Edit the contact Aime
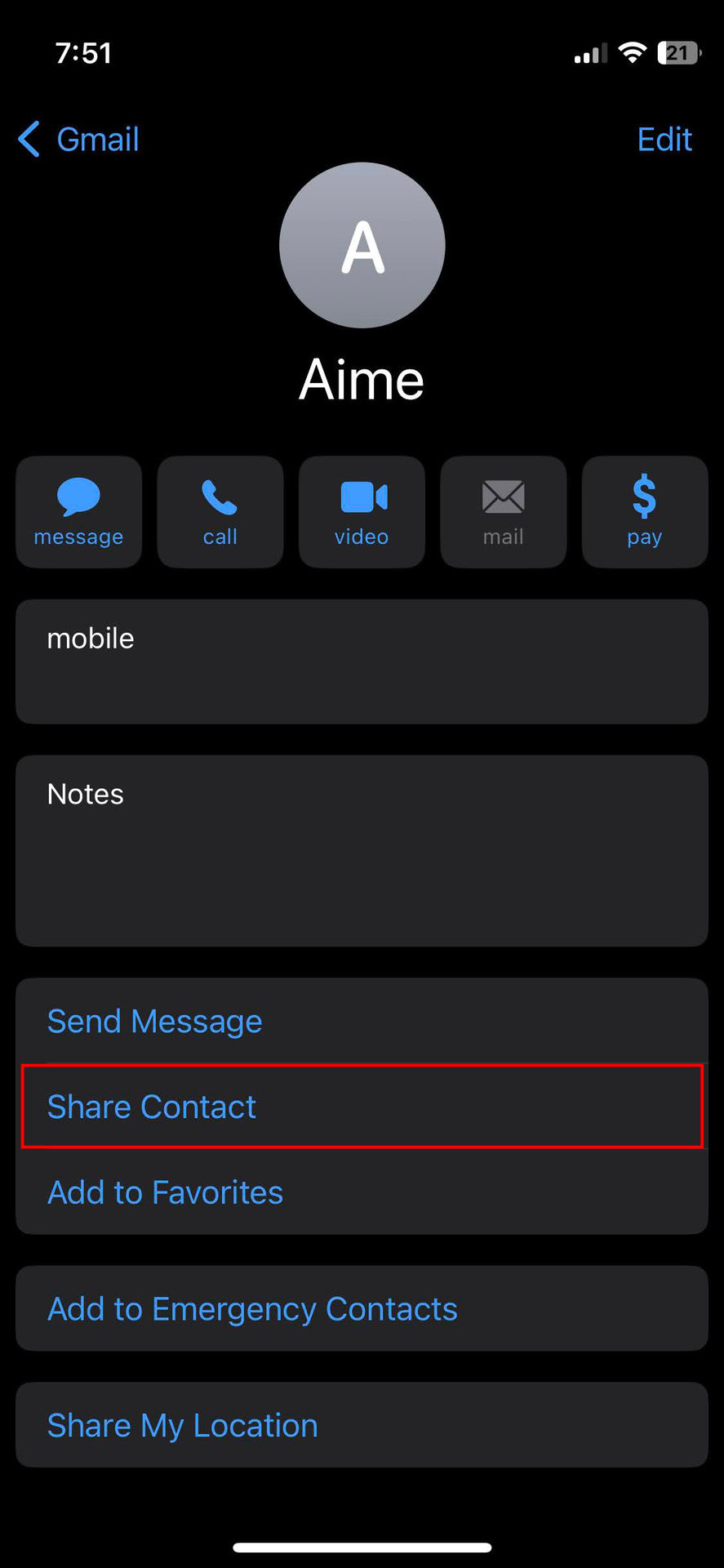This screenshot has height=1568, width=724. [664, 140]
